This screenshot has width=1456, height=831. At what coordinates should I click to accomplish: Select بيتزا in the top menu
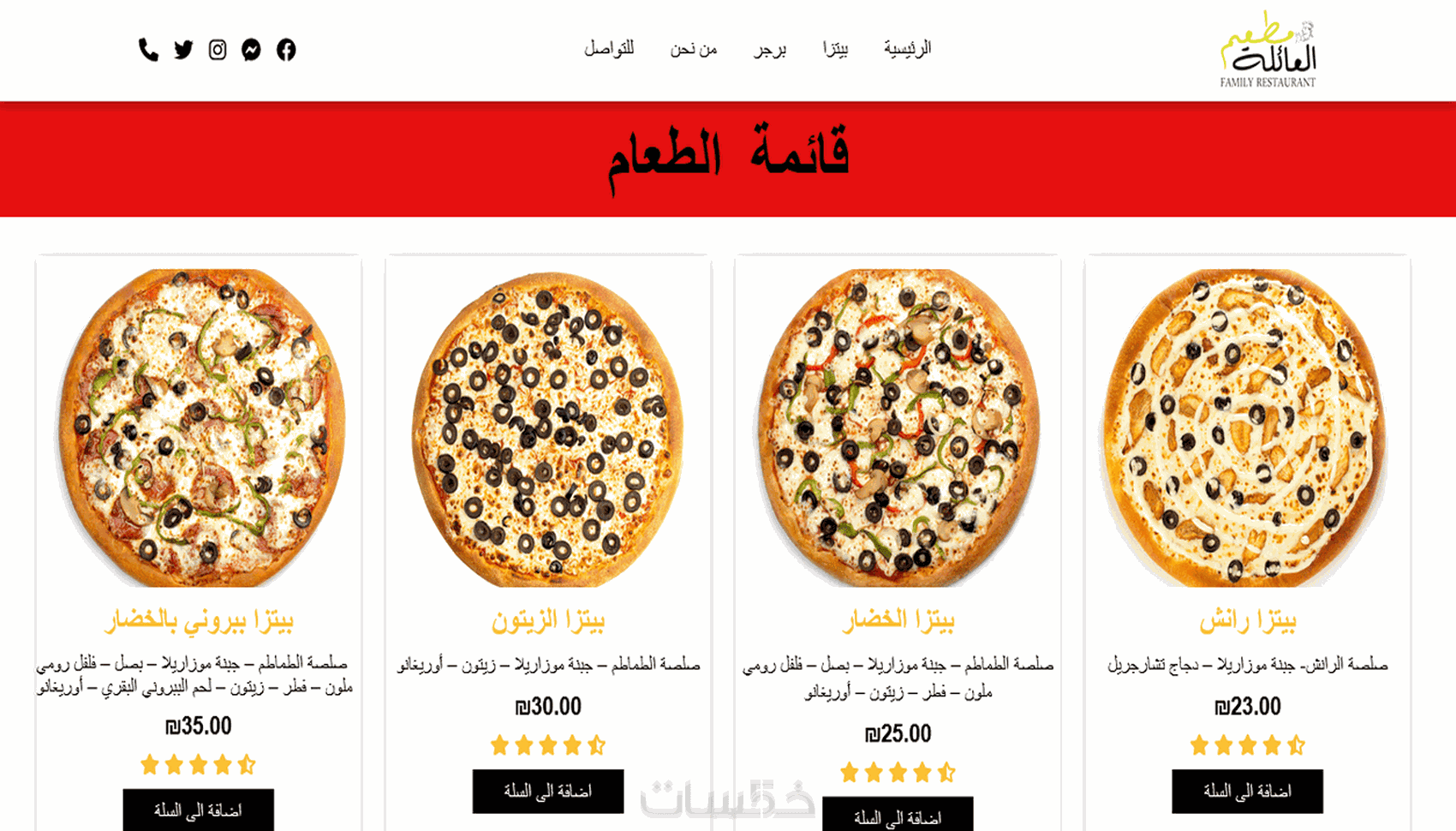tap(835, 49)
